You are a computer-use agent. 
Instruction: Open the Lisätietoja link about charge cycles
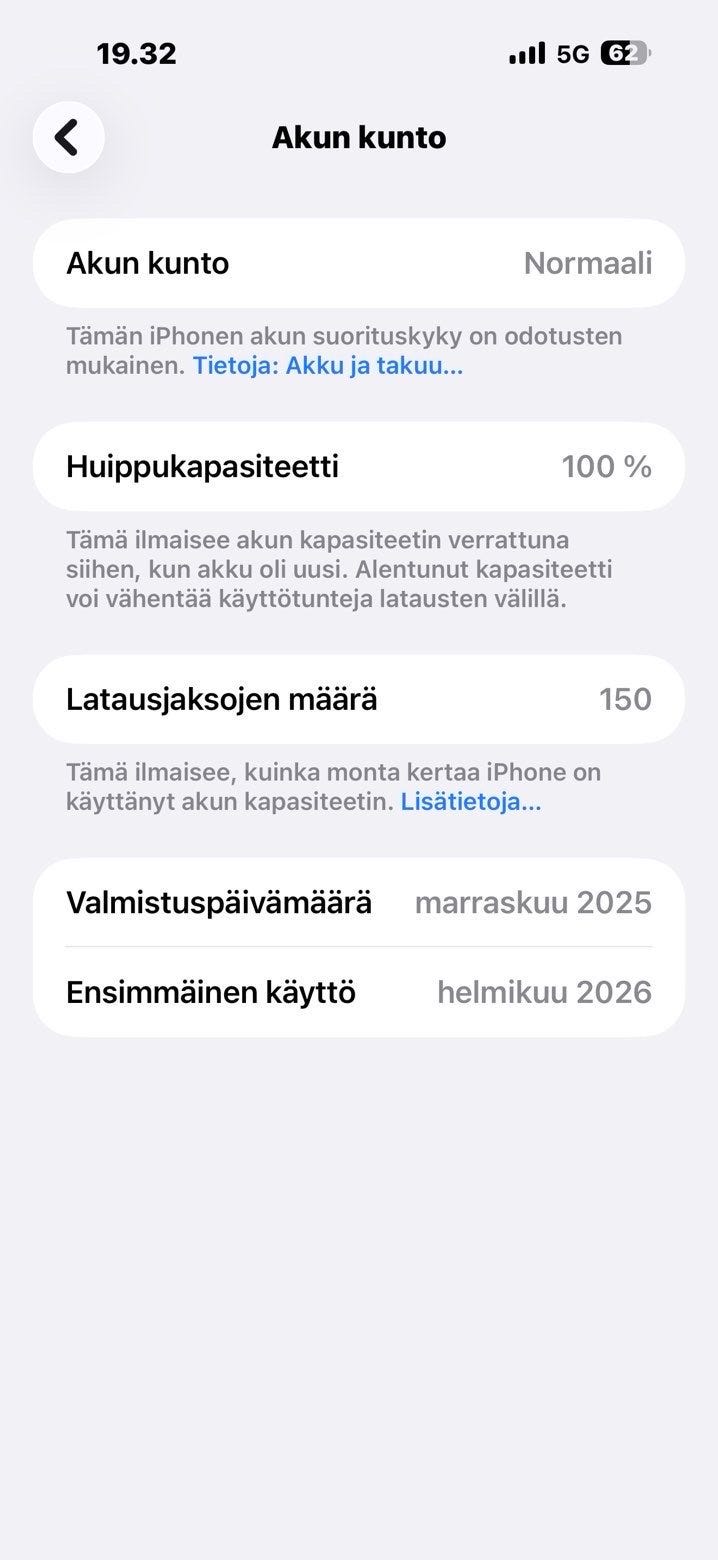(x=471, y=802)
